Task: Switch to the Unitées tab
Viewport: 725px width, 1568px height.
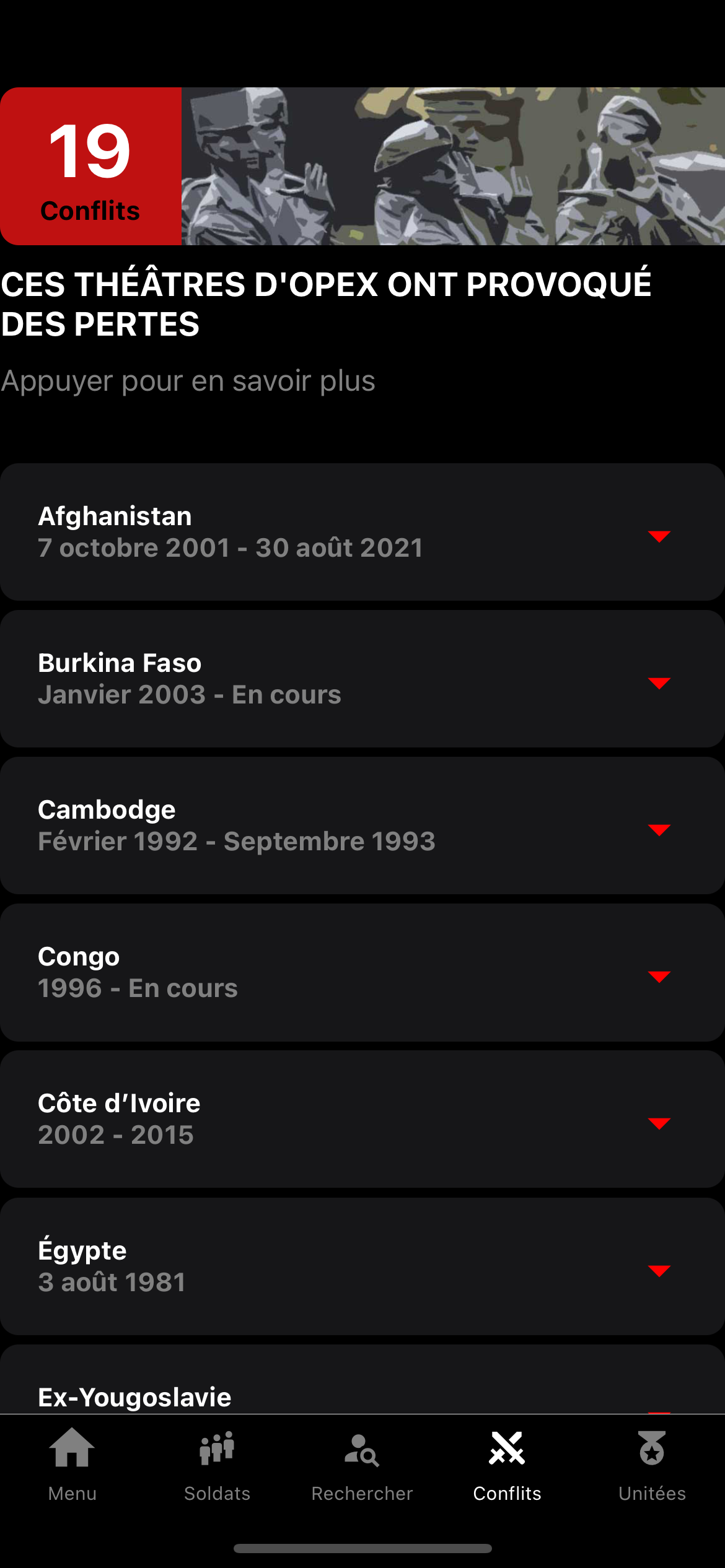Action: (x=652, y=1465)
